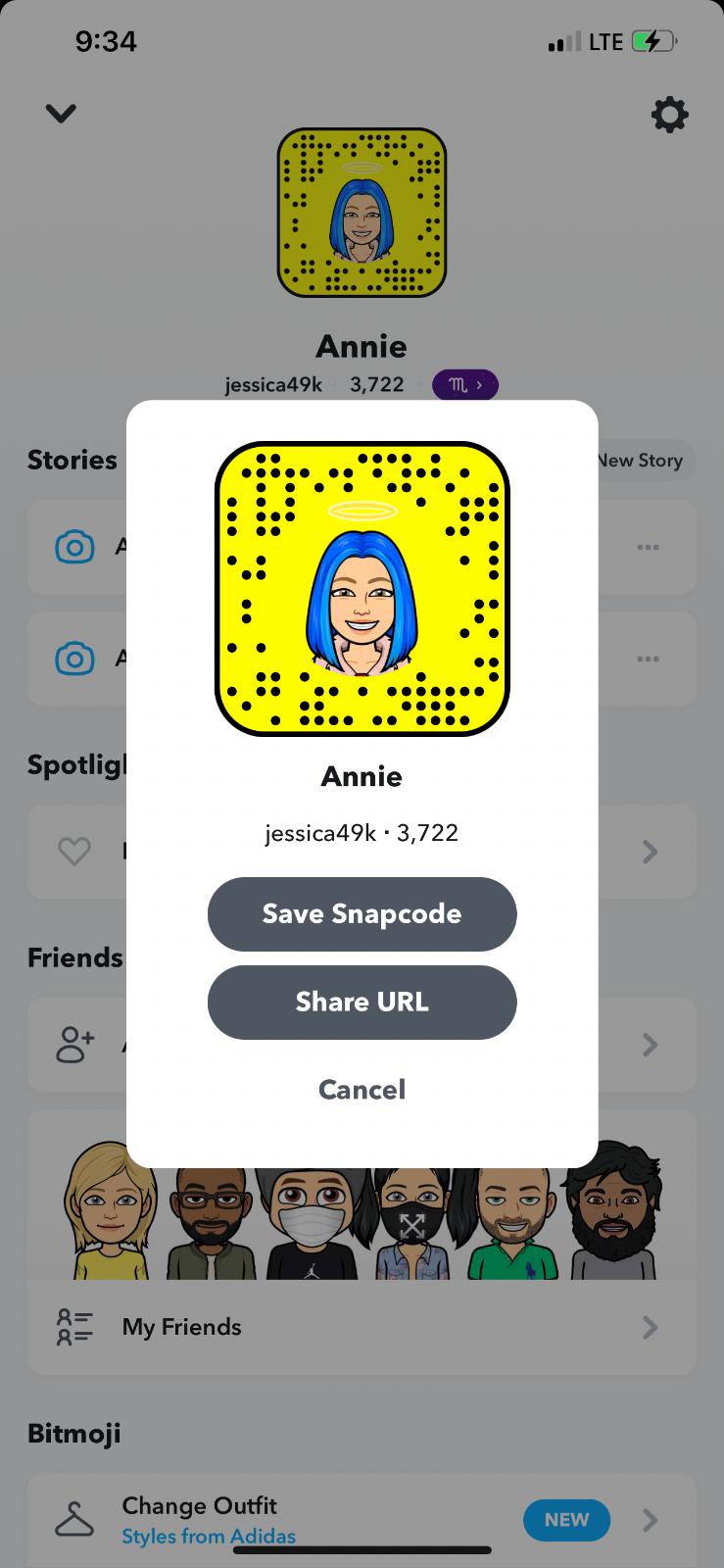Save the Snapcode to camera roll

[x=362, y=913]
